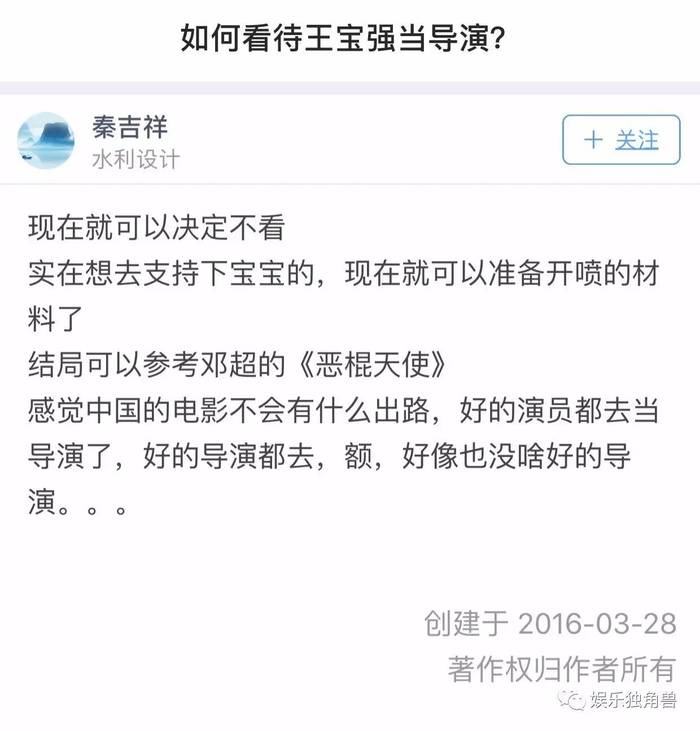Follow the author 秦吉祥
The image size is (700, 731).
[621, 140]
